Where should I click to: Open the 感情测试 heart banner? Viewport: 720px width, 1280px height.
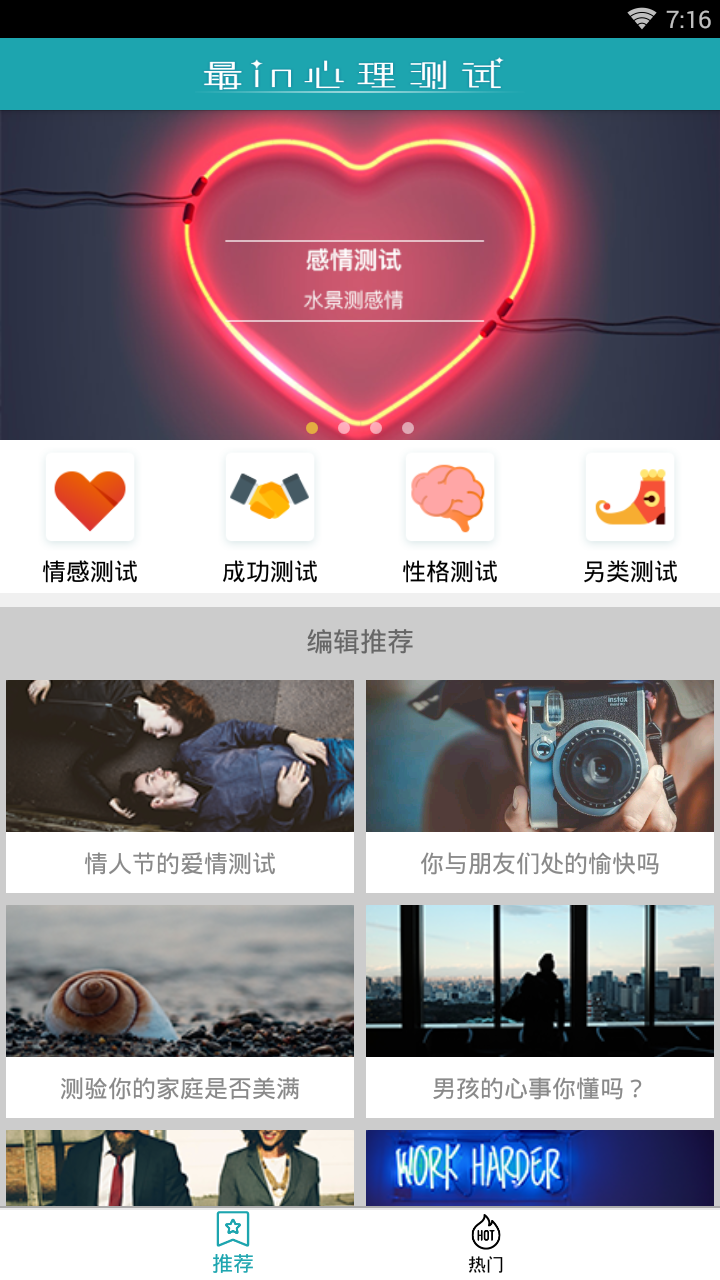pos(360,275)
